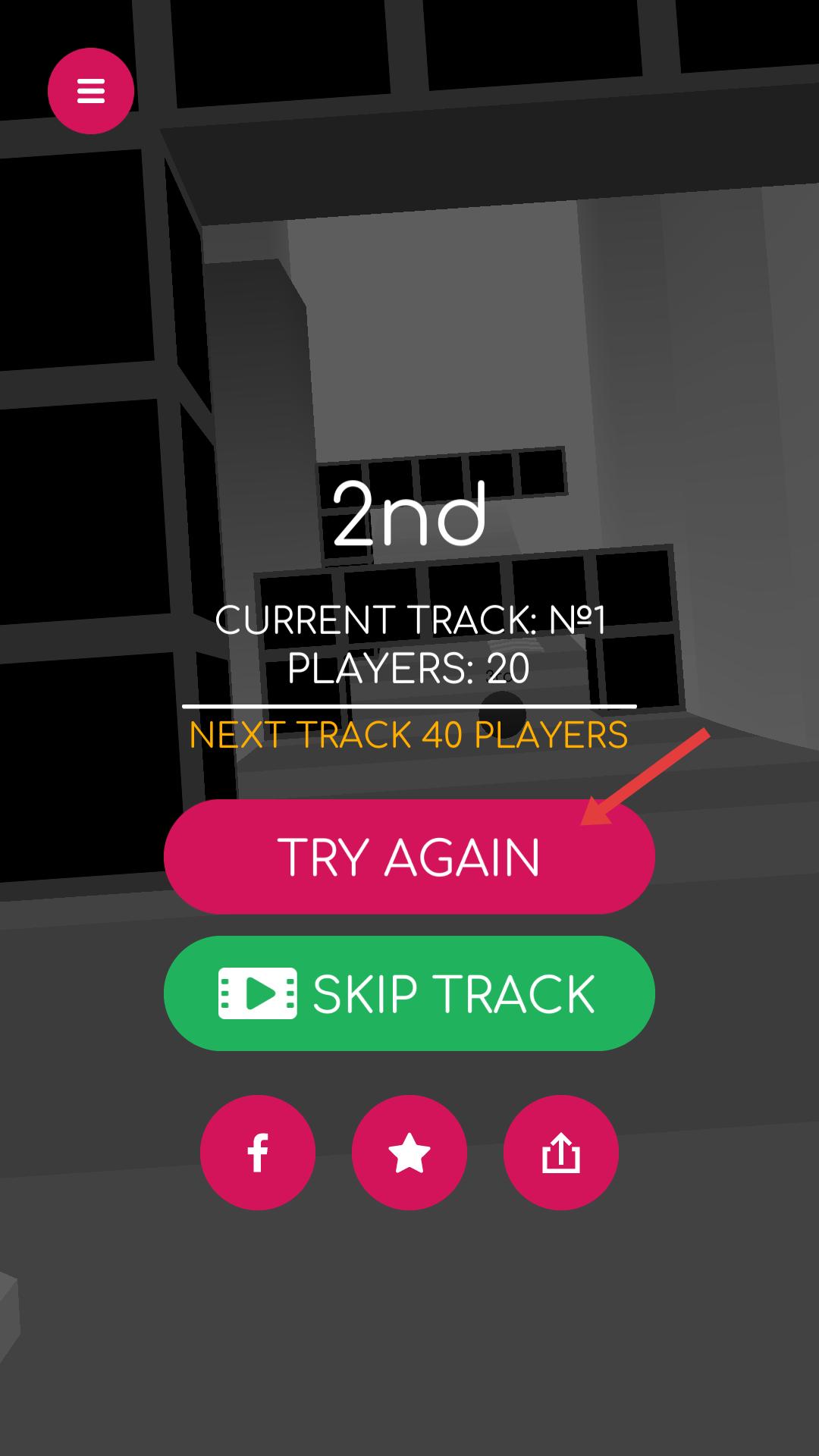Image resolution: width=819 pixels, height=1456 pixels.
Task: Share your result via share icon
Action: pos(561,1152)
